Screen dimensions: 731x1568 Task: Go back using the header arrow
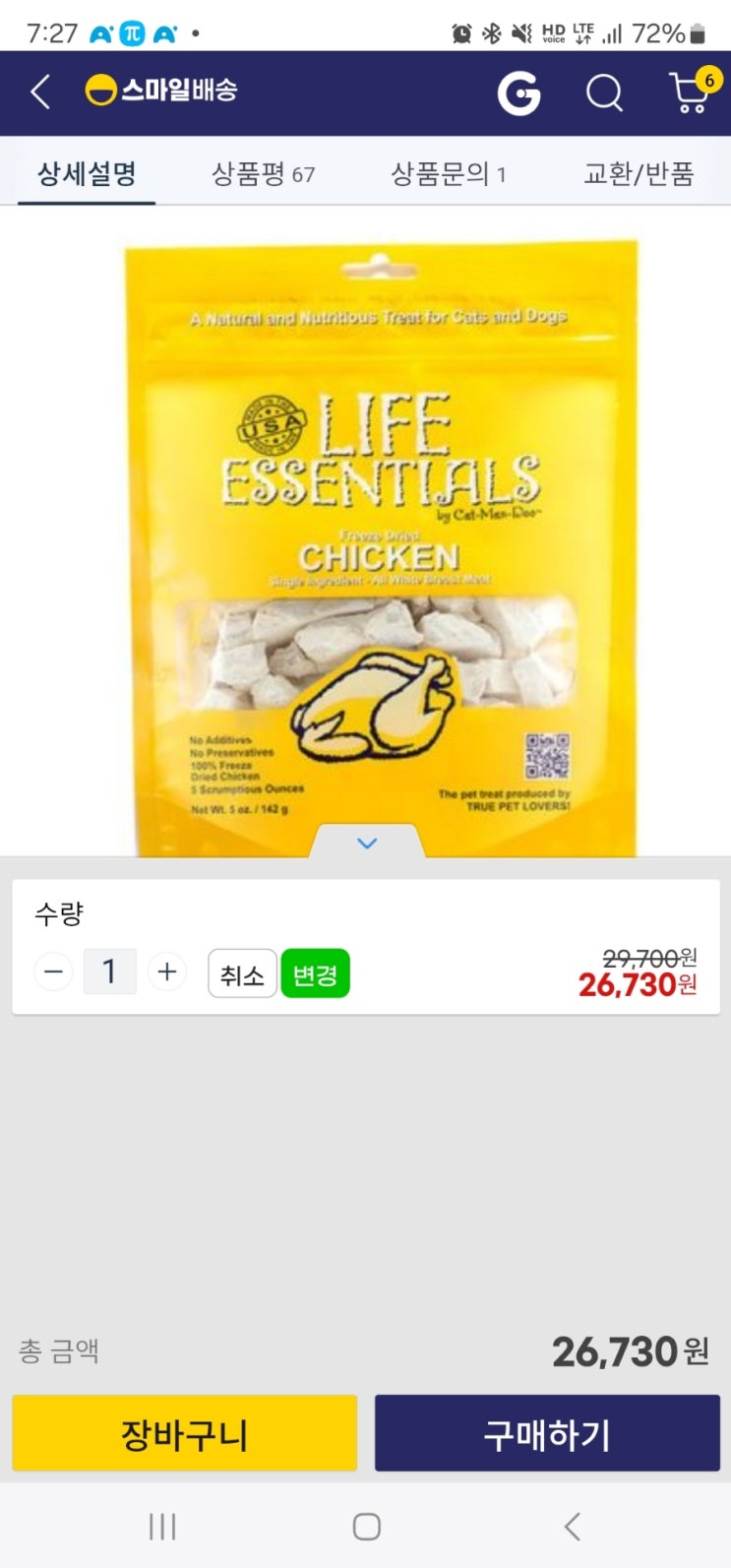tap(40, 93)
